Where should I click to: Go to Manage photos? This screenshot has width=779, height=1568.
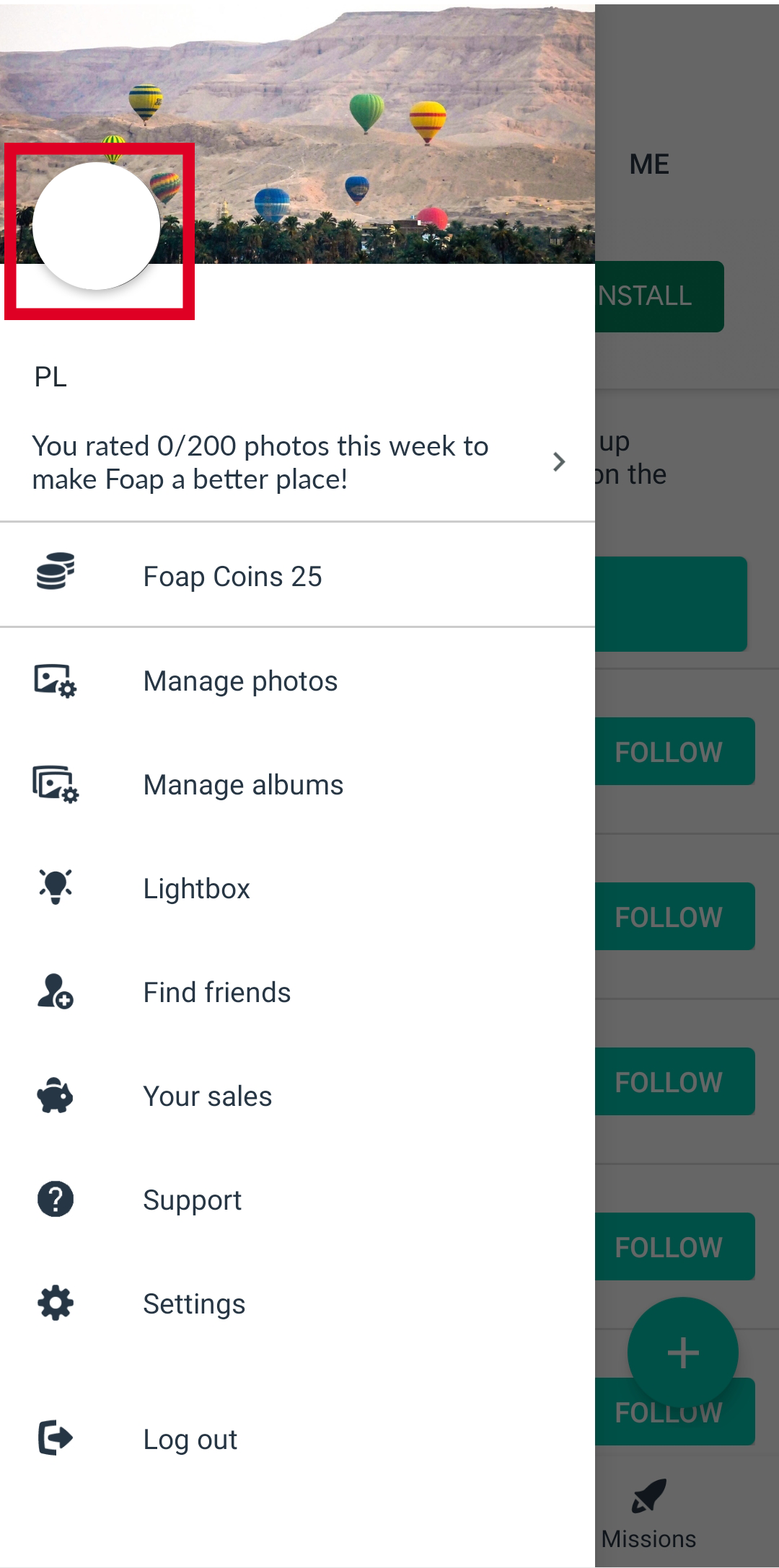tap(297, 681)
